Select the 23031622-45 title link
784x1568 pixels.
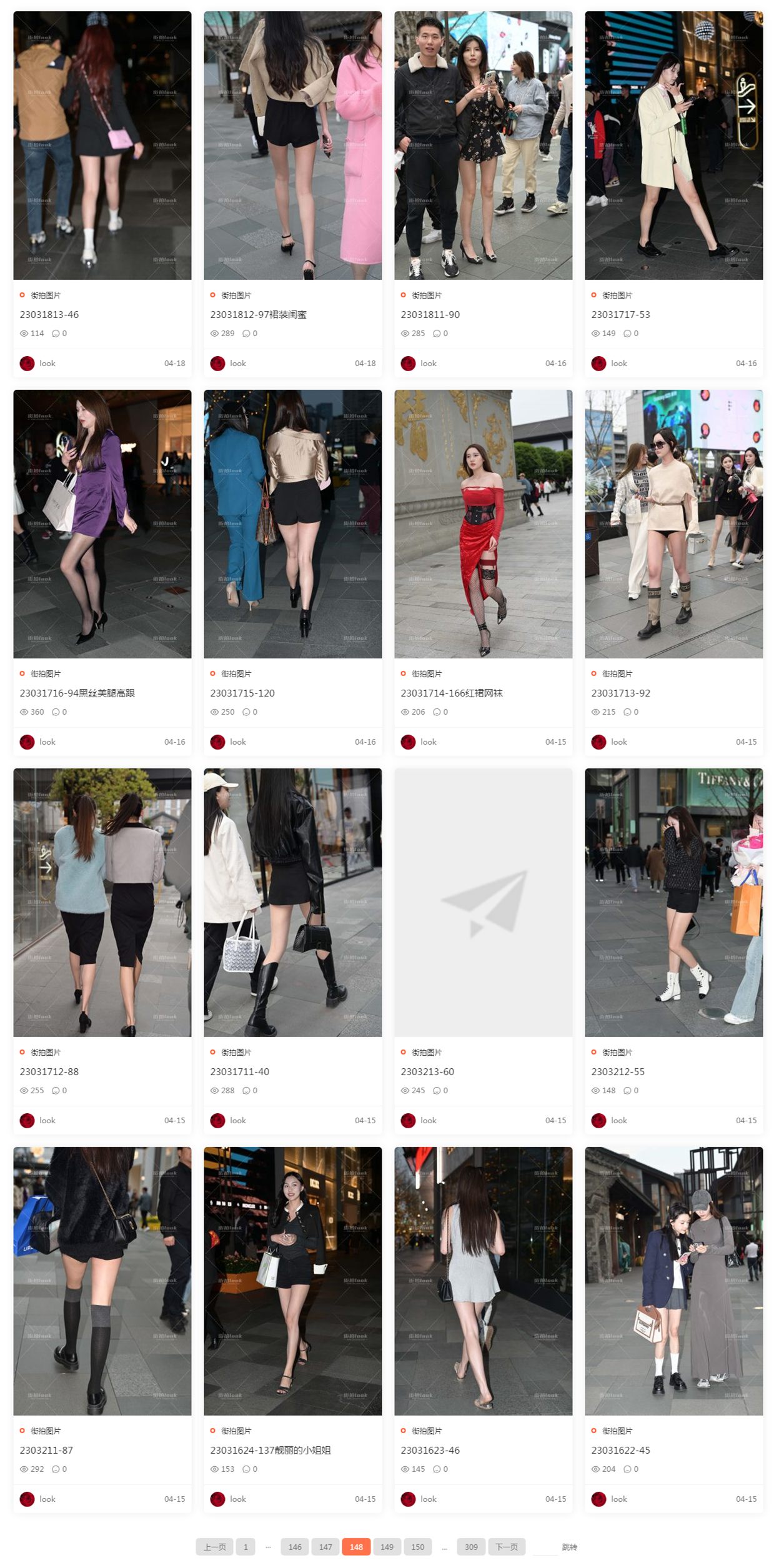pyautogui.click(x=620, y=1451)
